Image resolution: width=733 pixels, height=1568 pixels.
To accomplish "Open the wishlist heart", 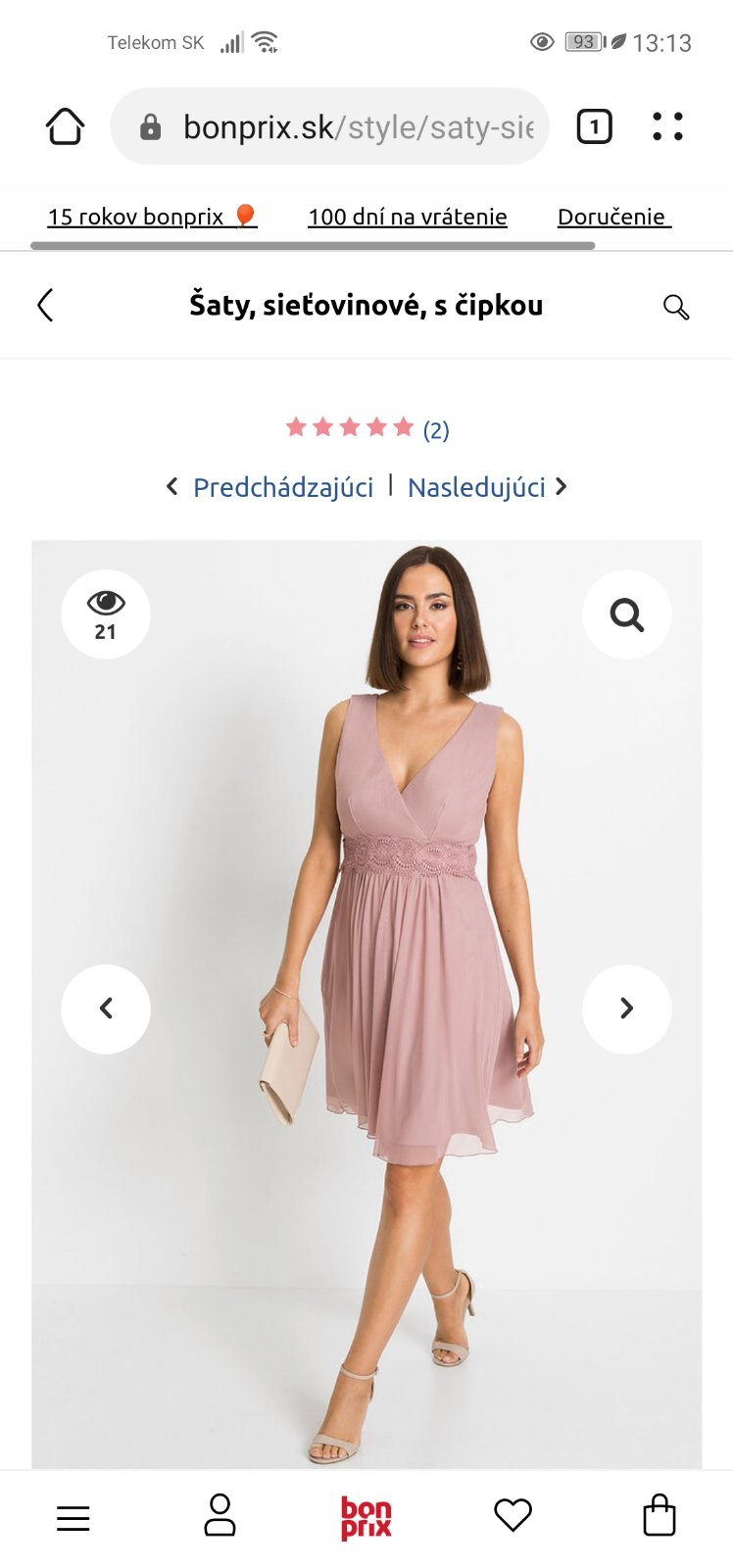I will click(x=513, y=1516).
